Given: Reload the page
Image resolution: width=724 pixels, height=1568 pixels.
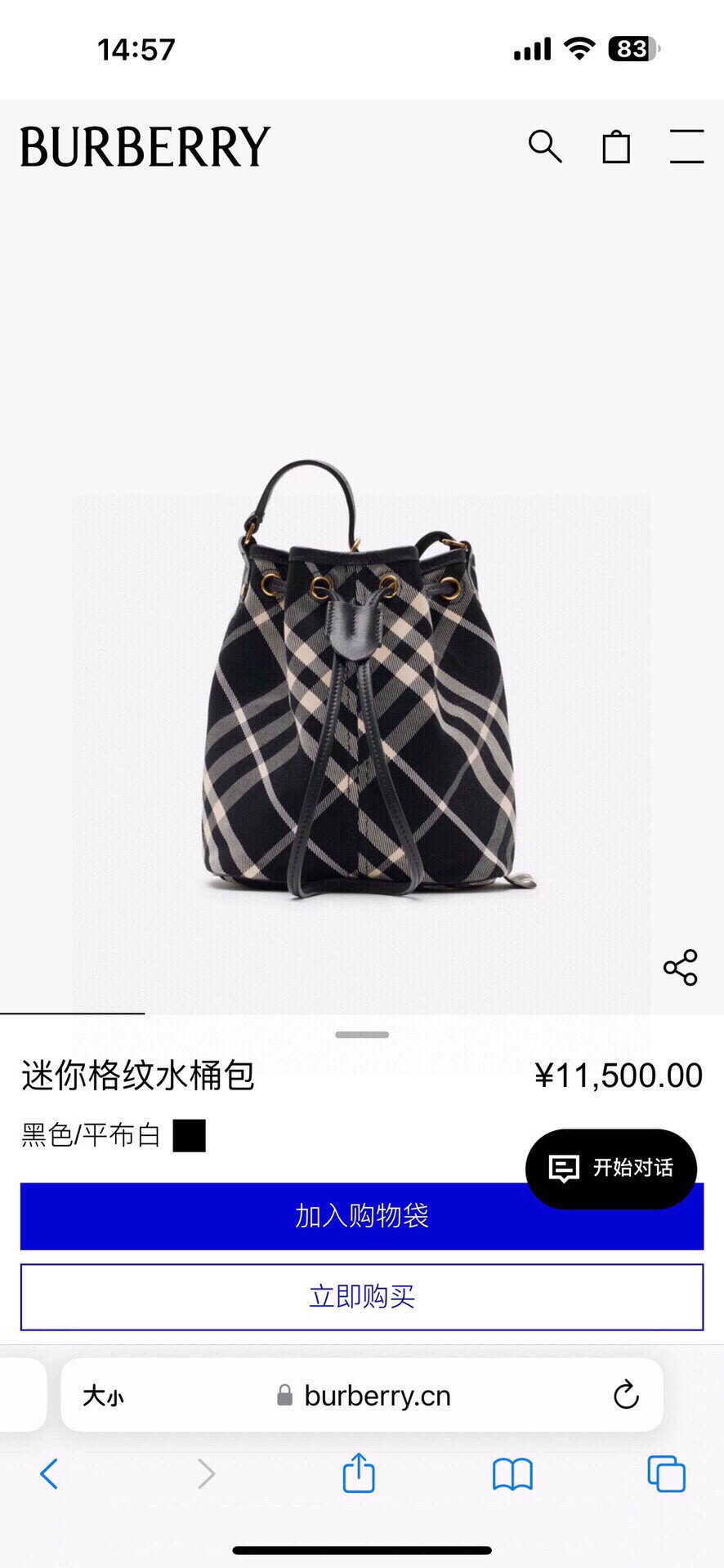Looking at the screenshot, I should 626,1395.
